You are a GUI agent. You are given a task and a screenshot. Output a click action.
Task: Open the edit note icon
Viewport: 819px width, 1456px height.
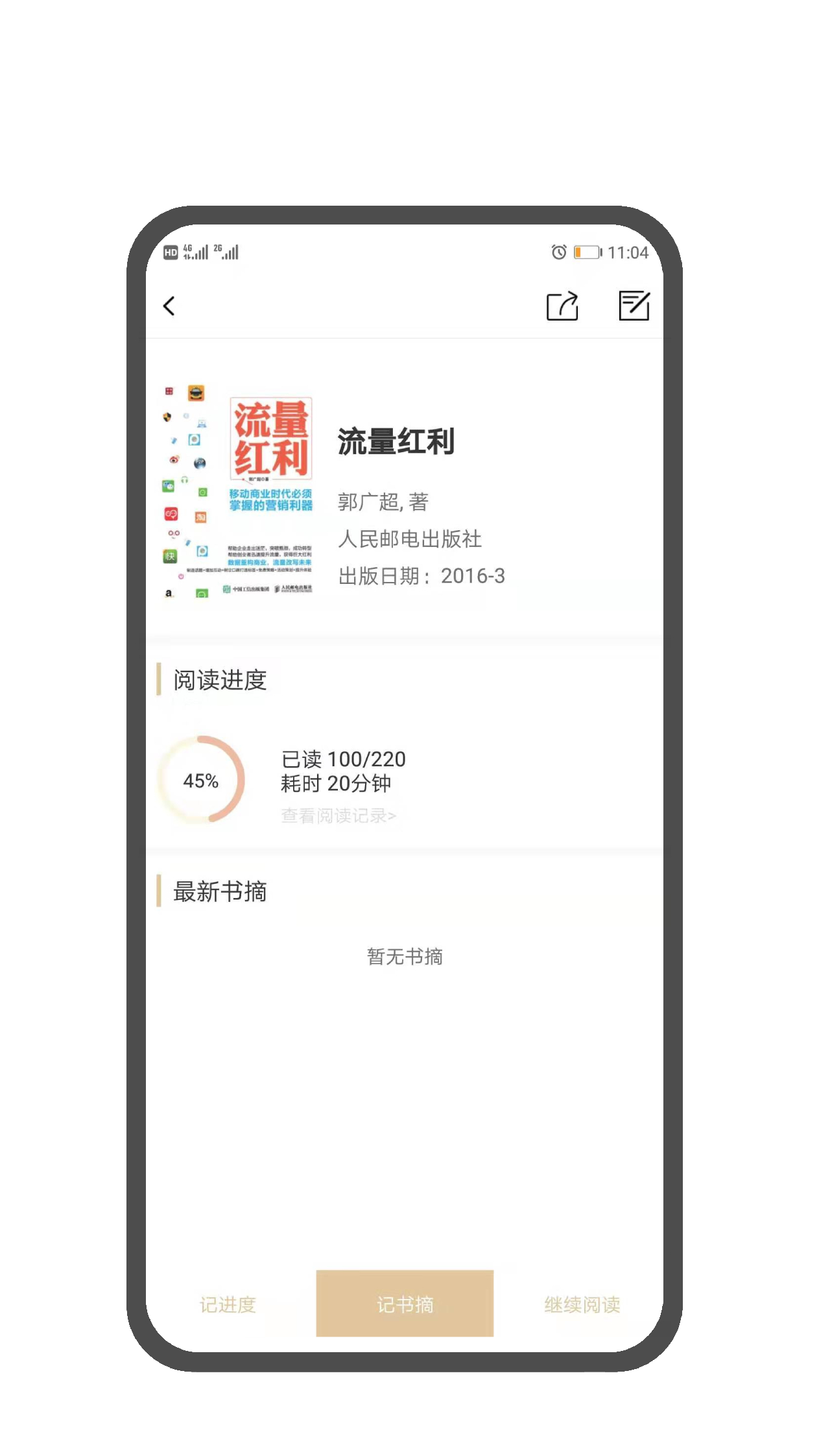[634, 306]
